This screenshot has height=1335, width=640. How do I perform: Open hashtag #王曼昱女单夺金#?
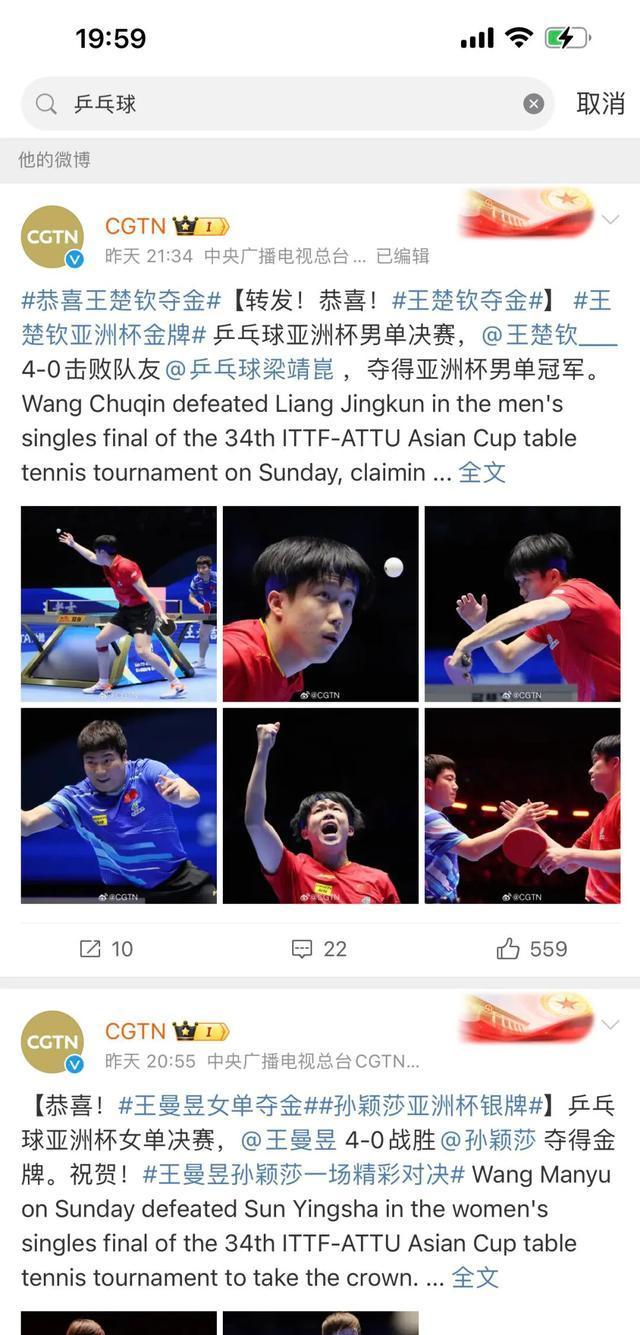[x=210, y=1106]
